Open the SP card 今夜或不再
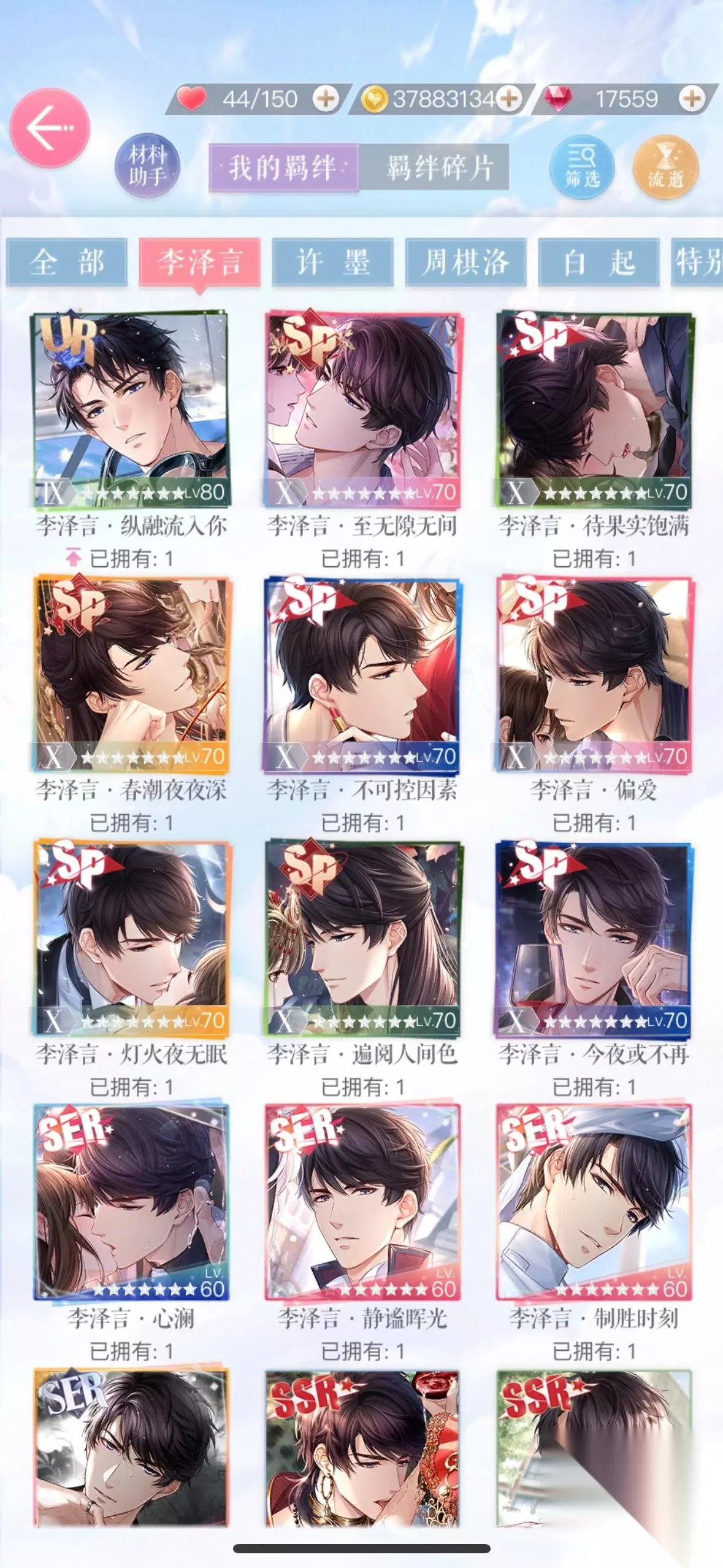The width and height of the screenshot is (723, 1568). coord(594,938)
